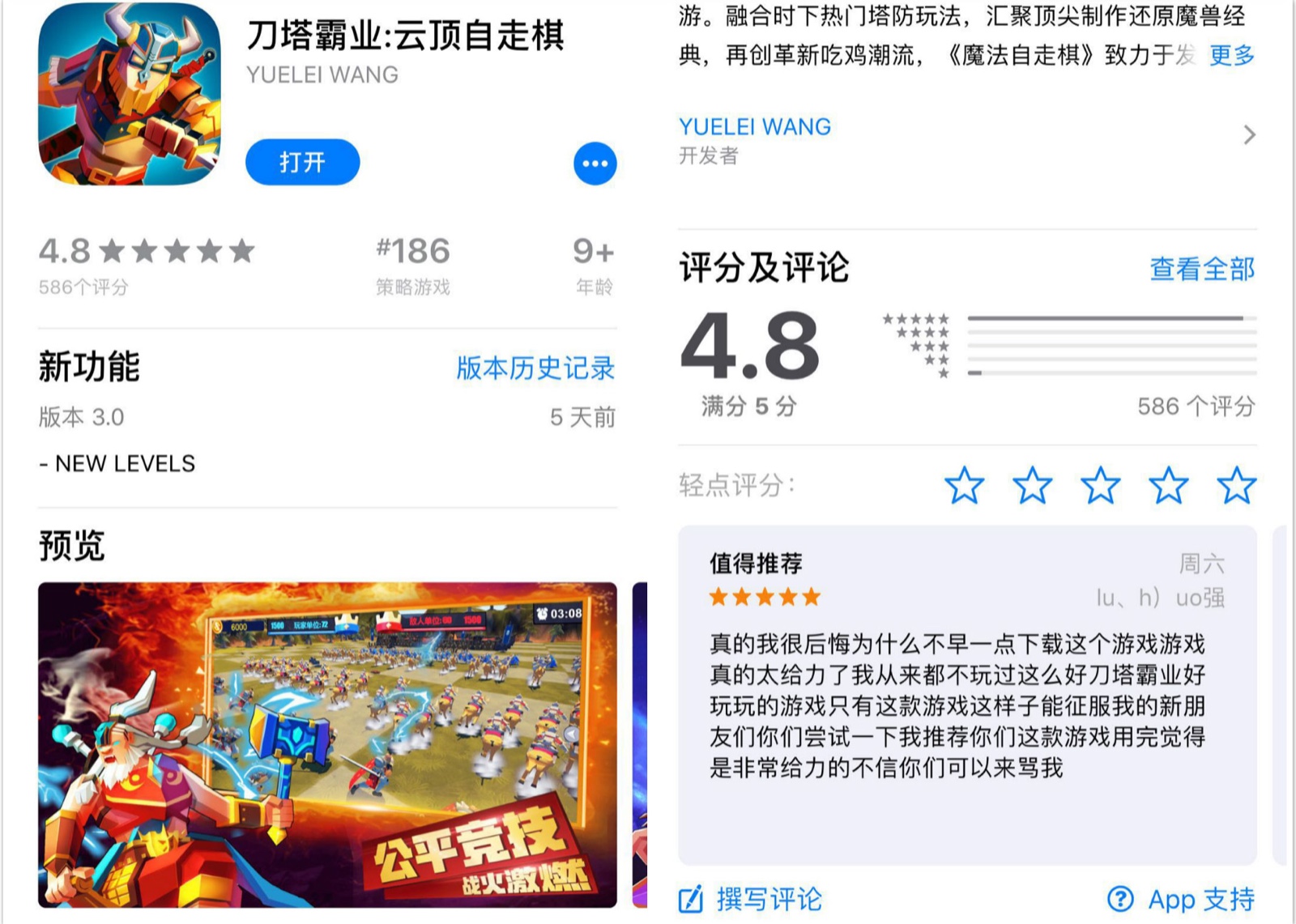Tap 撰写评论 to write a review
Screen dimensions: 1296x924
point(751,899)
